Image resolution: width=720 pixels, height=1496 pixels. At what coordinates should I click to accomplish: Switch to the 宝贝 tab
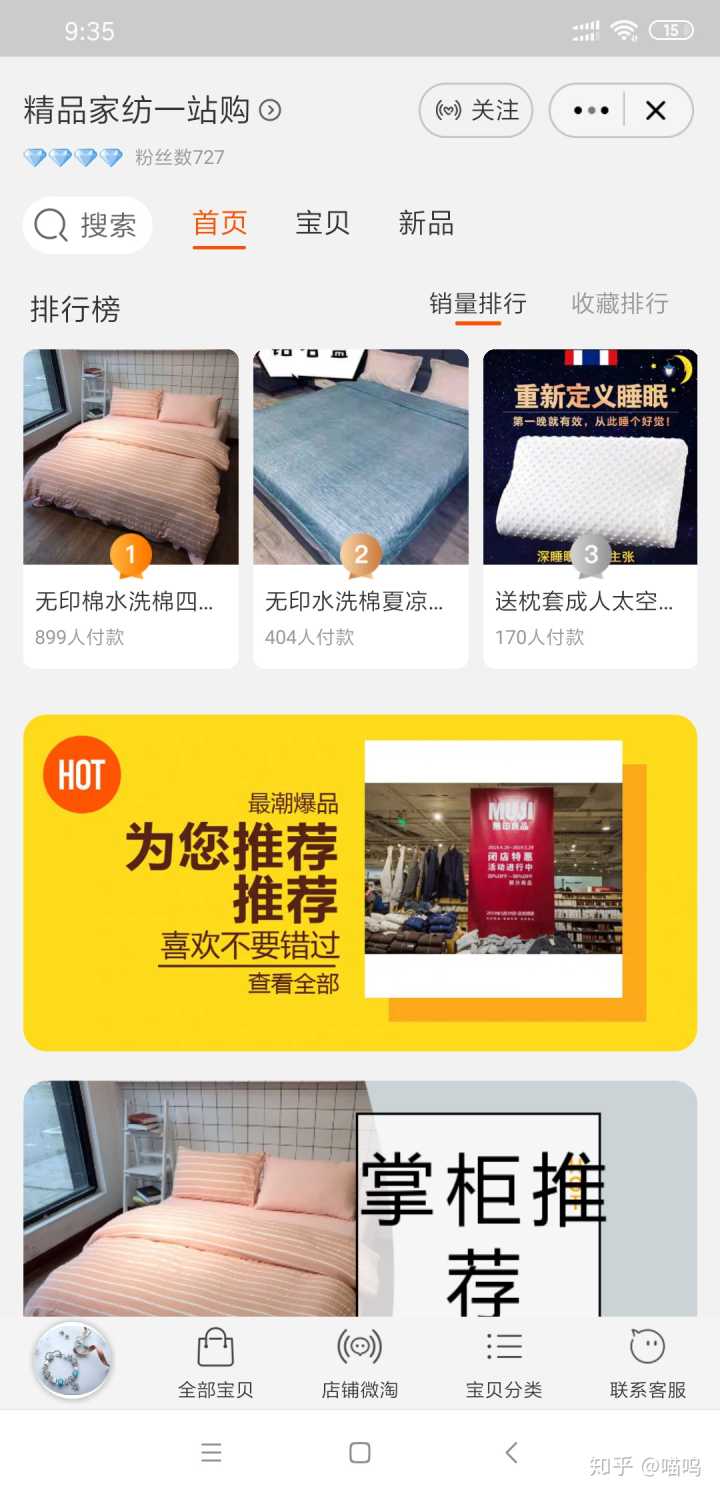point(322,223)
